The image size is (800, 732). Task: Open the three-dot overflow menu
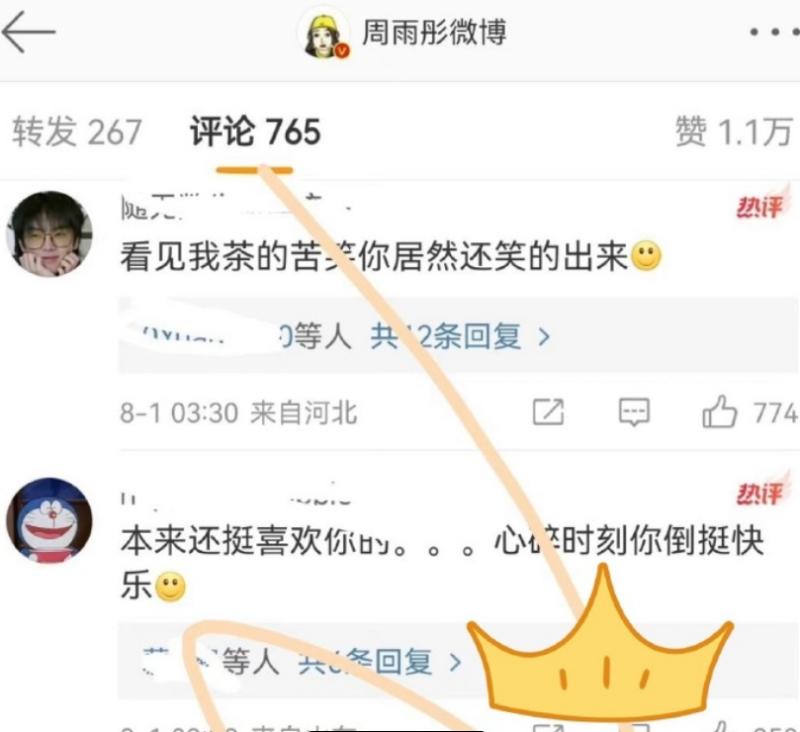point(774,33)
